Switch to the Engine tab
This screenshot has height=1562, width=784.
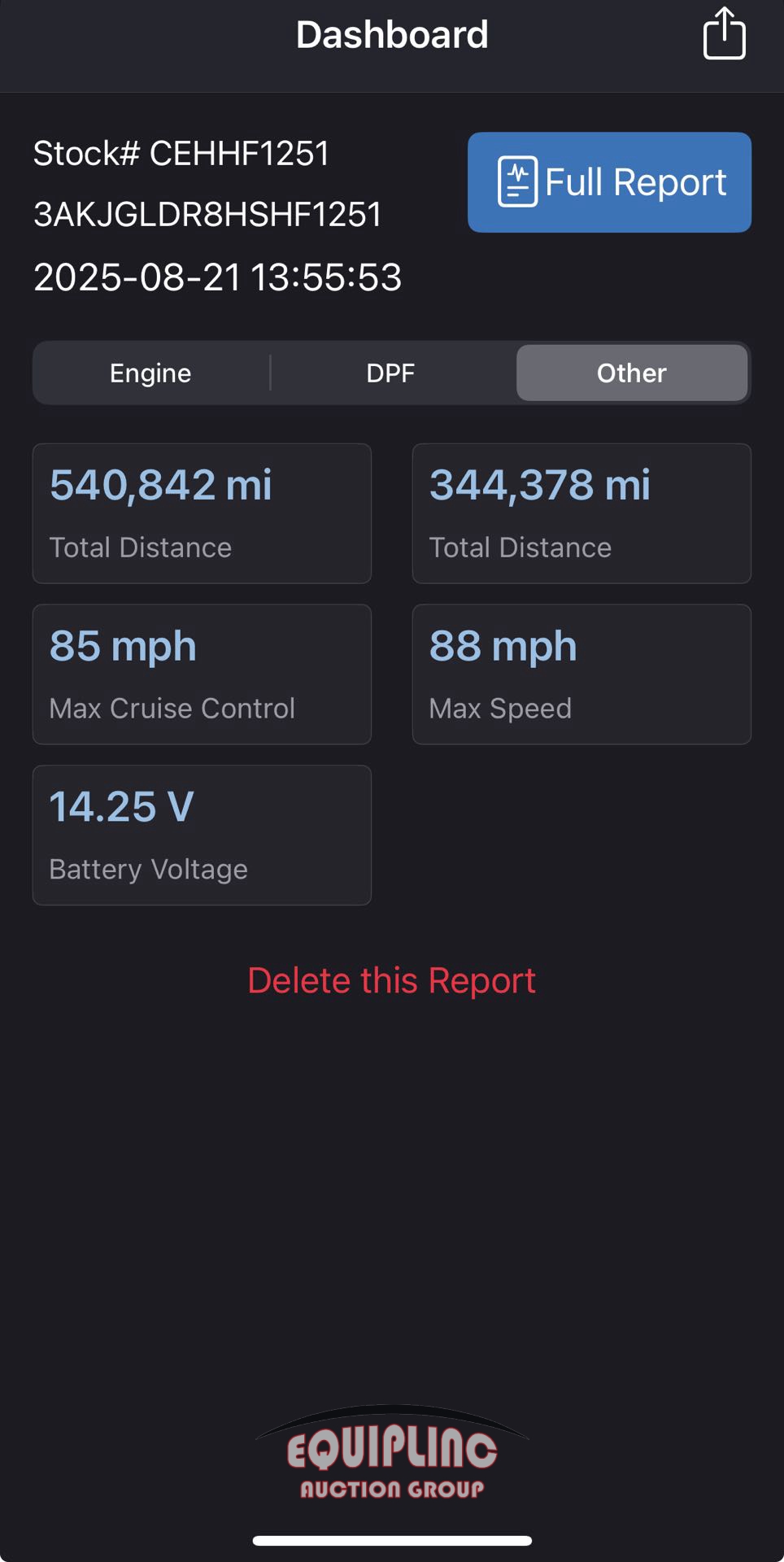click(x=150, y=373)
